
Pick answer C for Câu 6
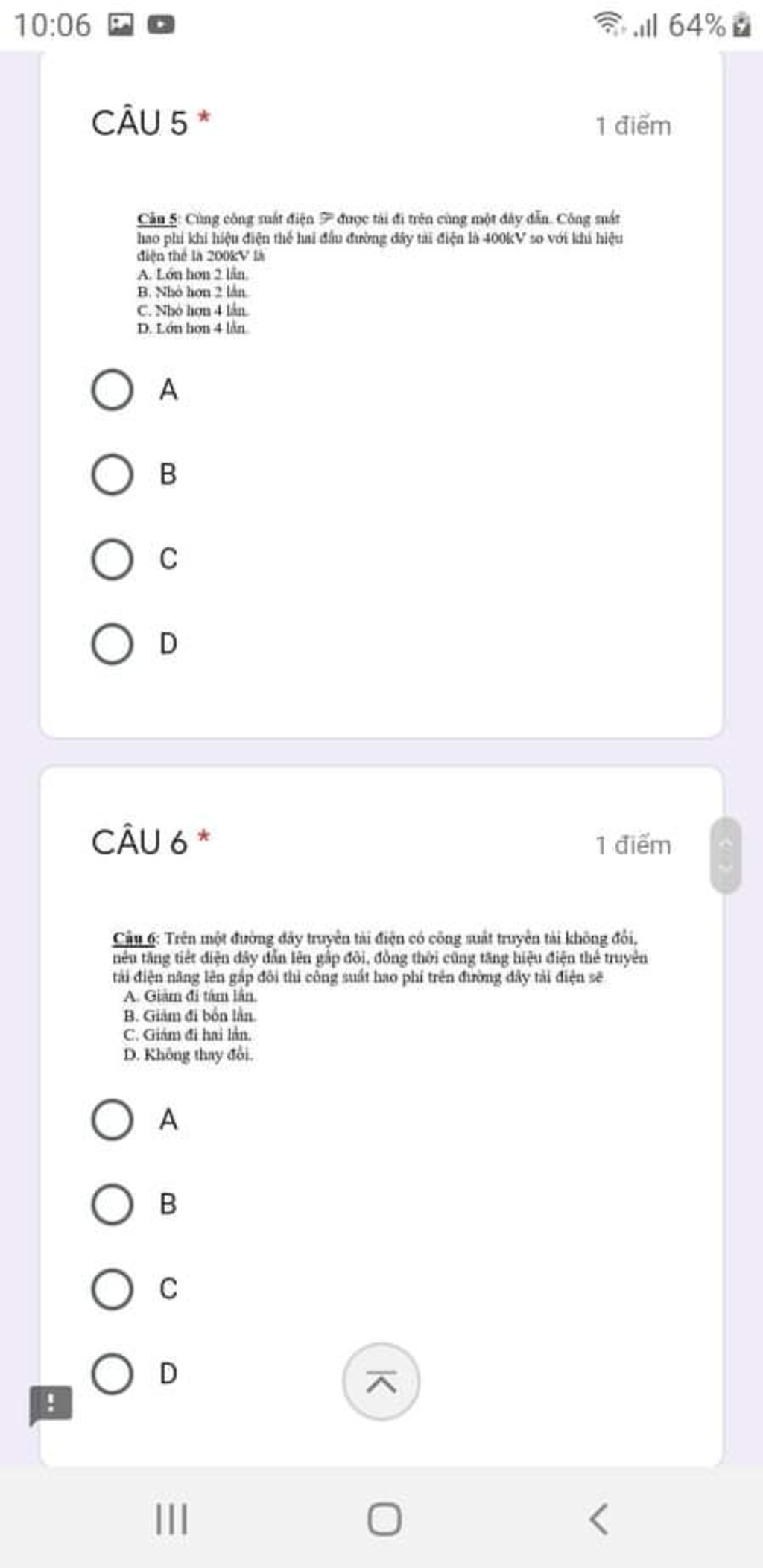point(113,1289)
